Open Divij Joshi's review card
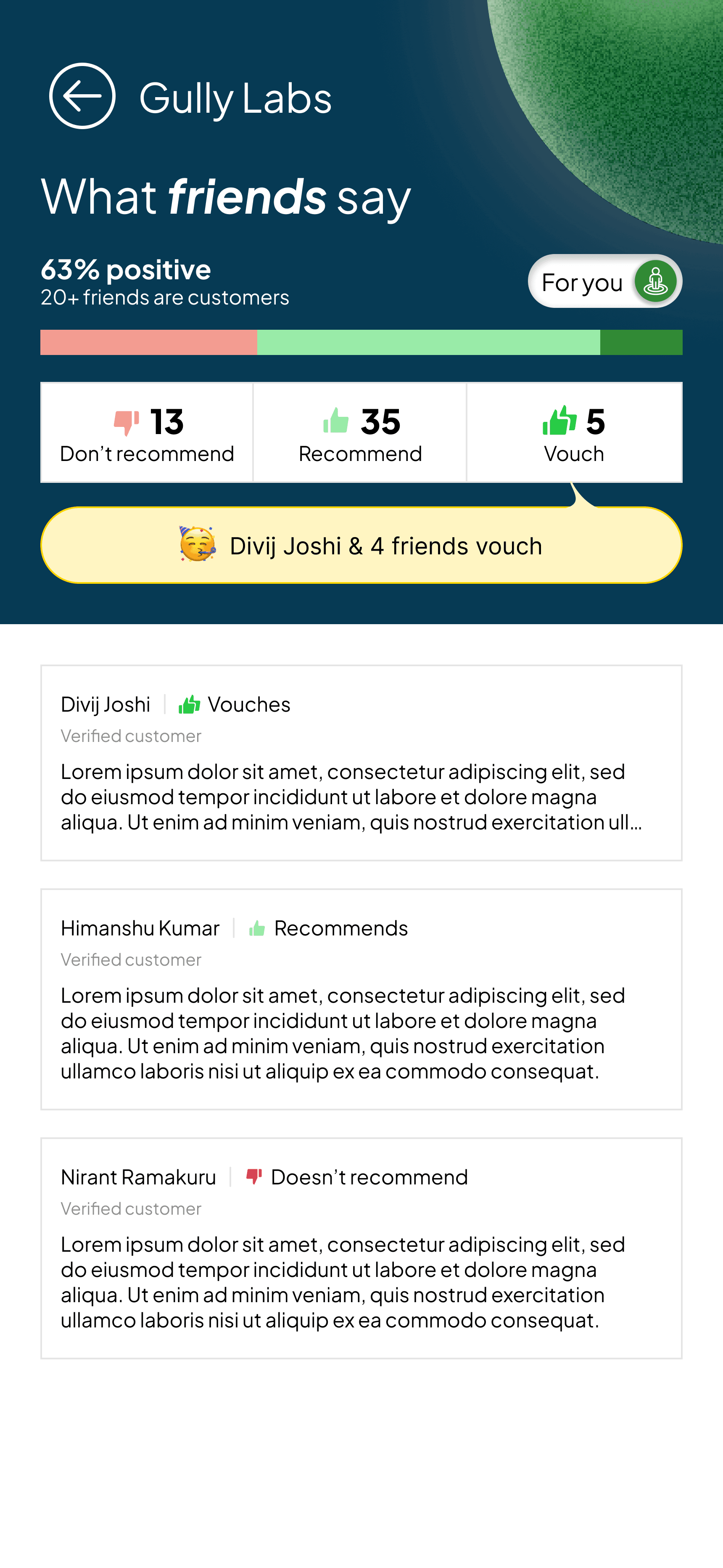The image size is (723, 1568). [361, 763]
